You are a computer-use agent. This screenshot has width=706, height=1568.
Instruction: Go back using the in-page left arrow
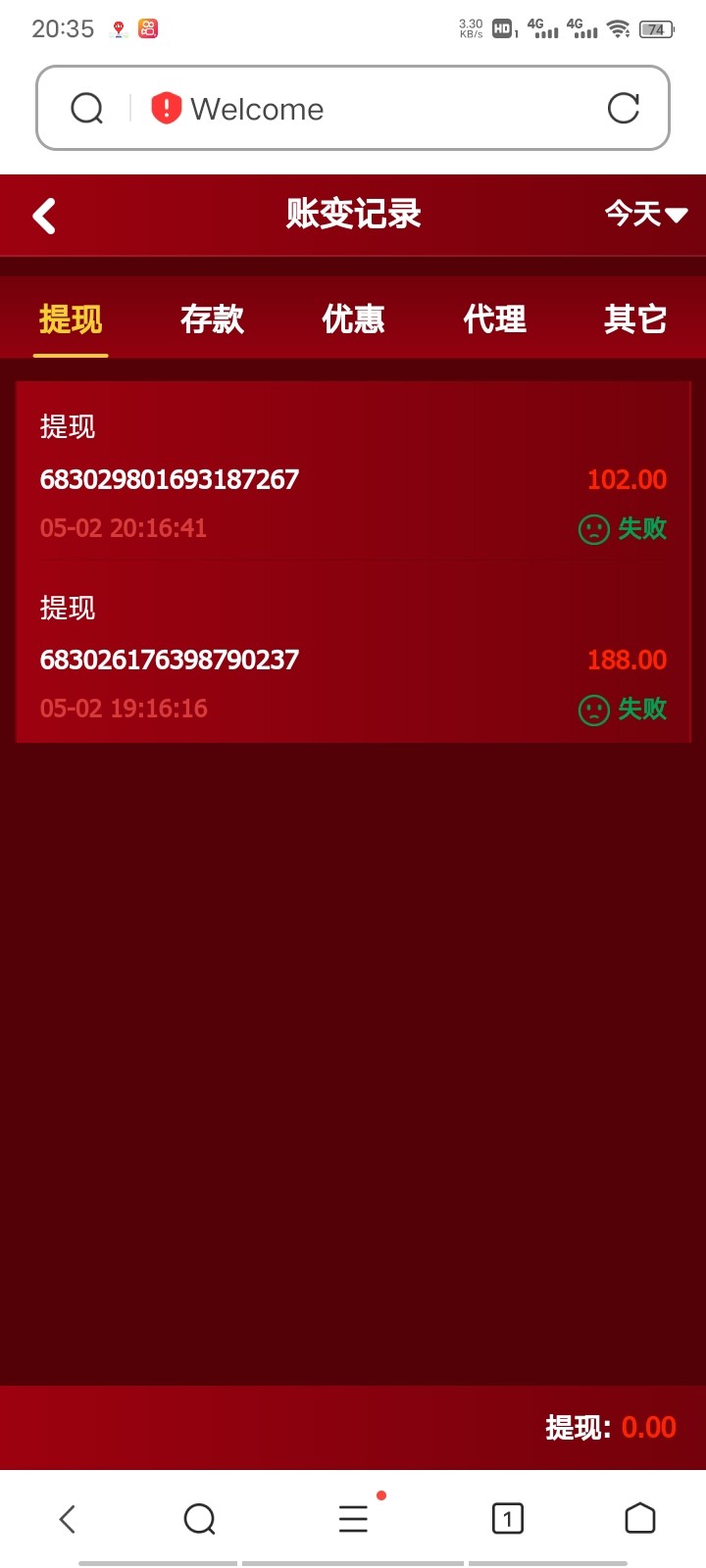point(43,215)
